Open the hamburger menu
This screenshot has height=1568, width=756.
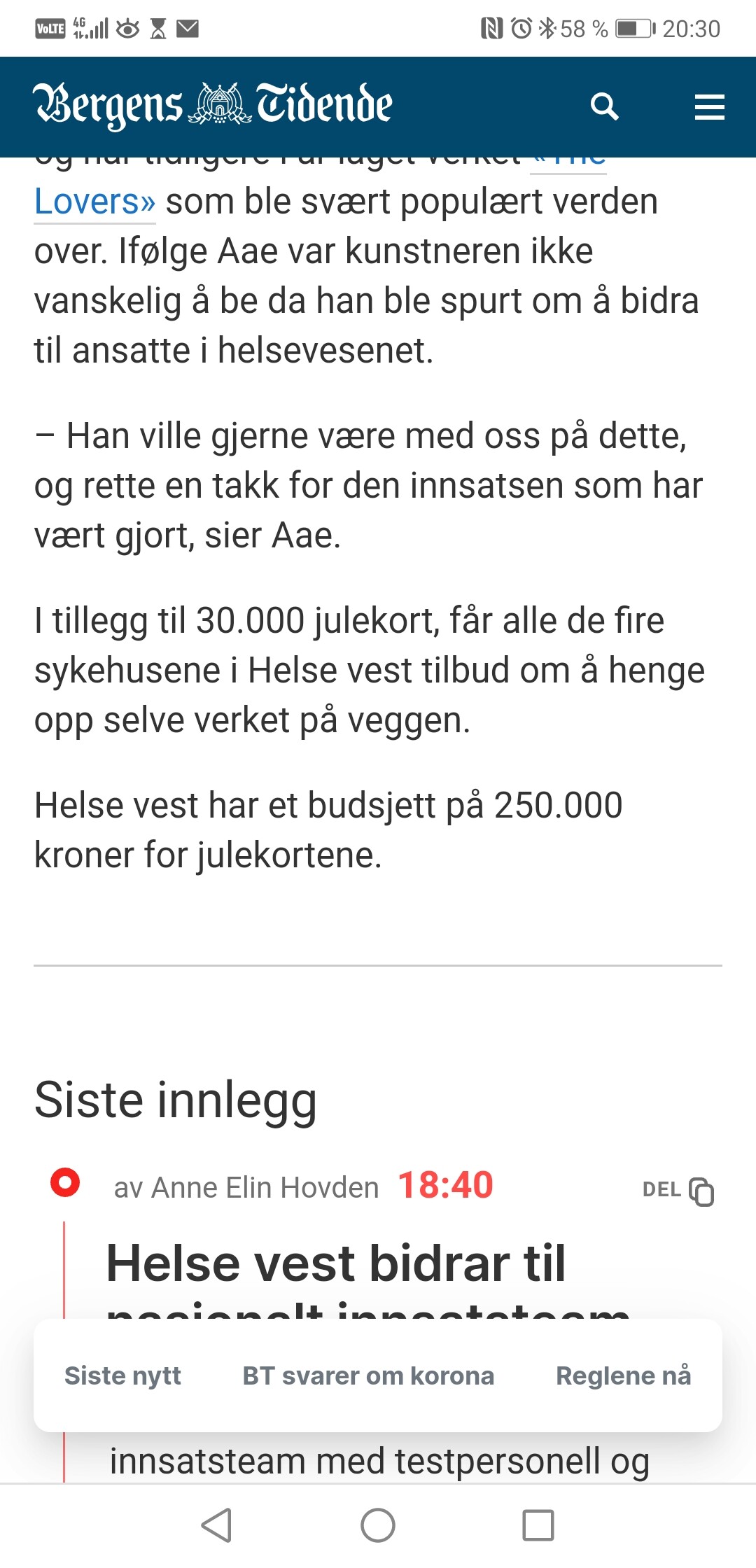[709, 107]
